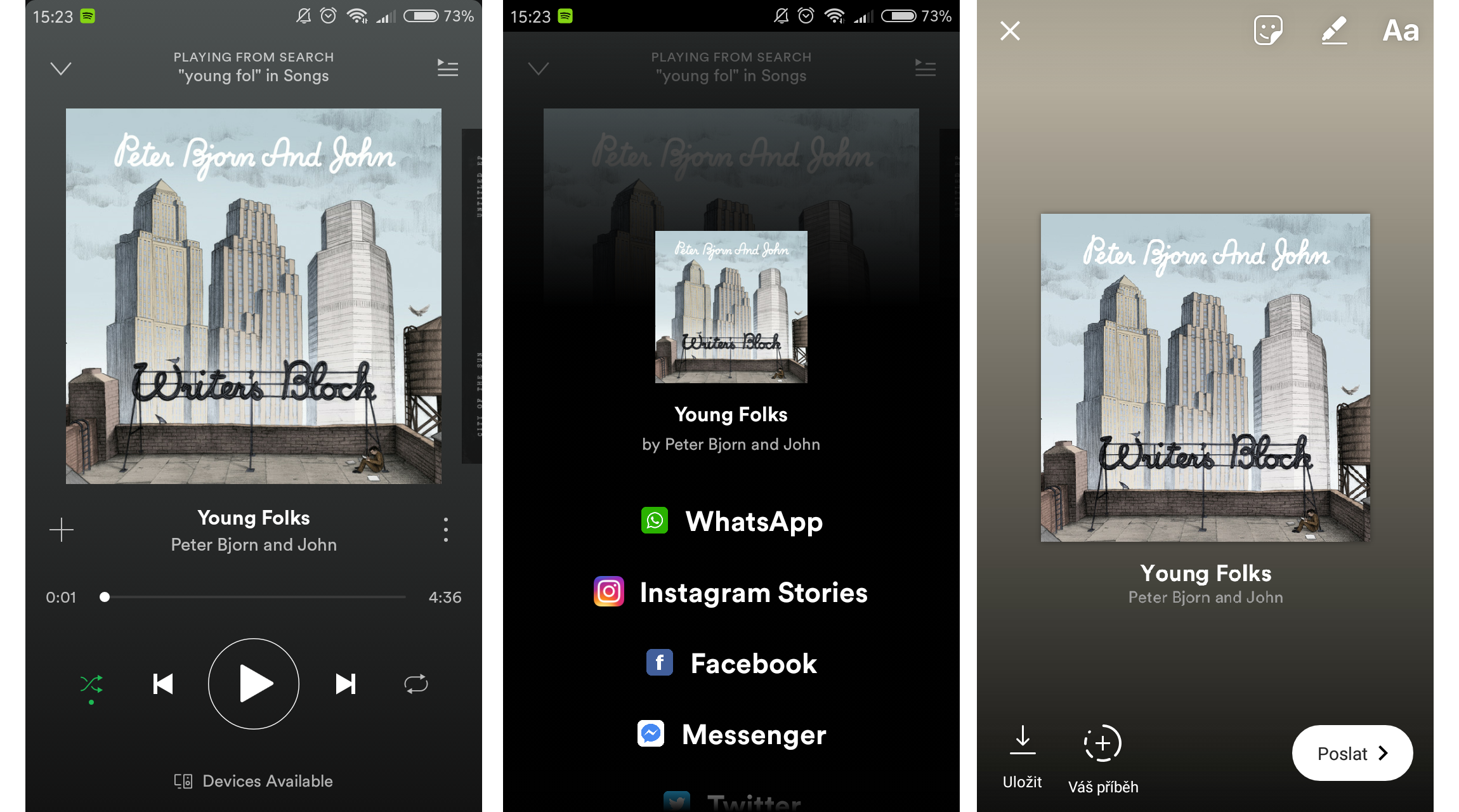The width and height of the screenshot is (1459, 812).
Task: Open the three-dot menu for Young Folks
Action: click(446, 530)
